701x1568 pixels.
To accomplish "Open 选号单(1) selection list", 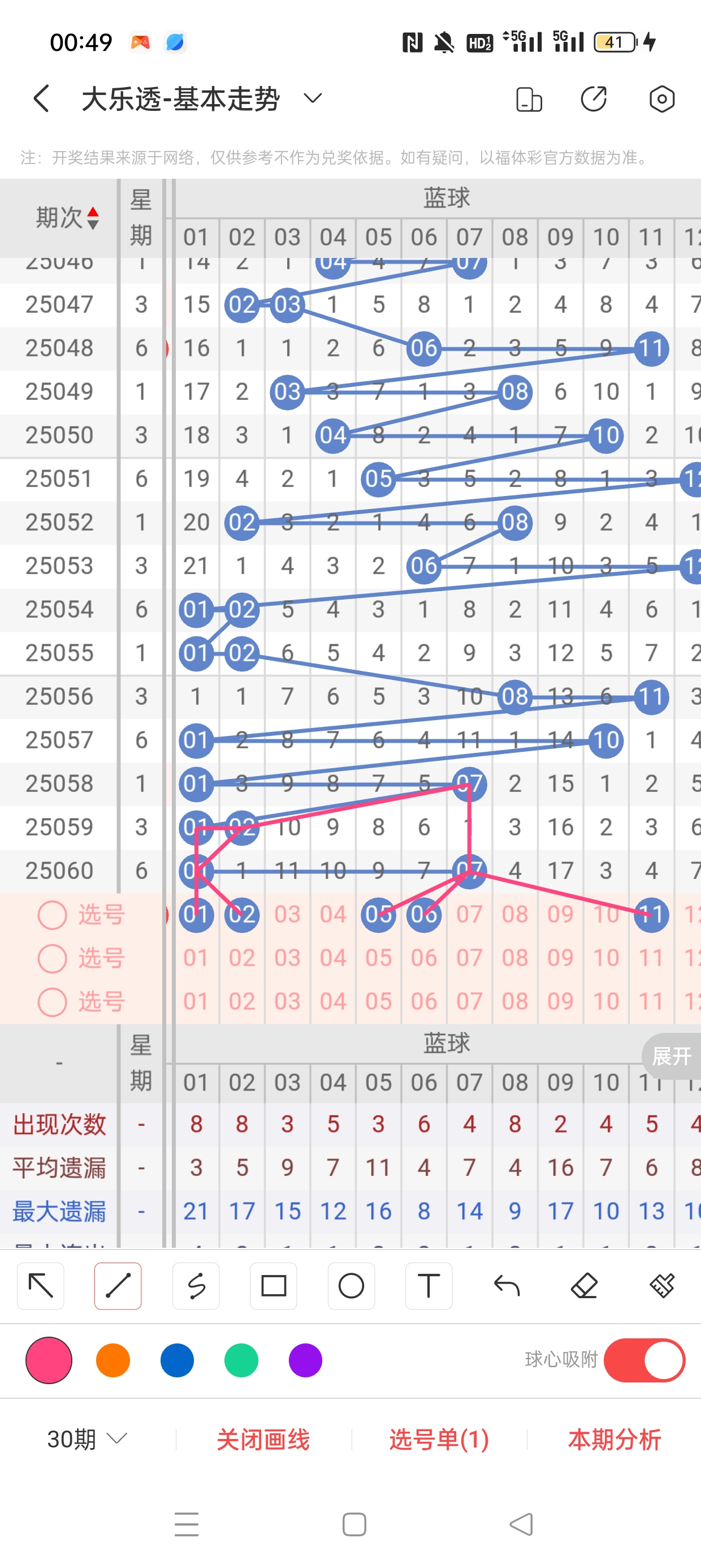I will point(439,1439).
